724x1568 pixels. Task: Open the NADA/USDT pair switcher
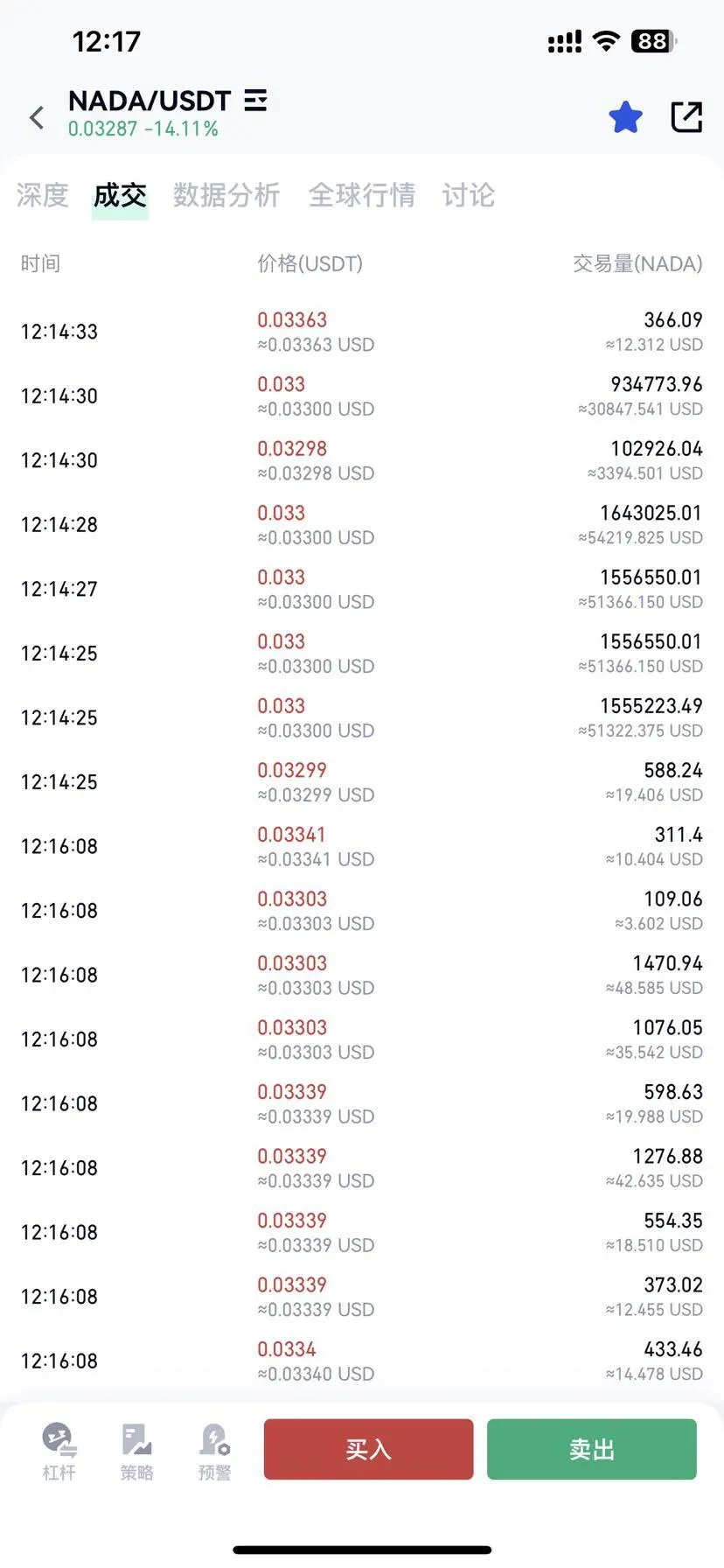click(255, 101)
